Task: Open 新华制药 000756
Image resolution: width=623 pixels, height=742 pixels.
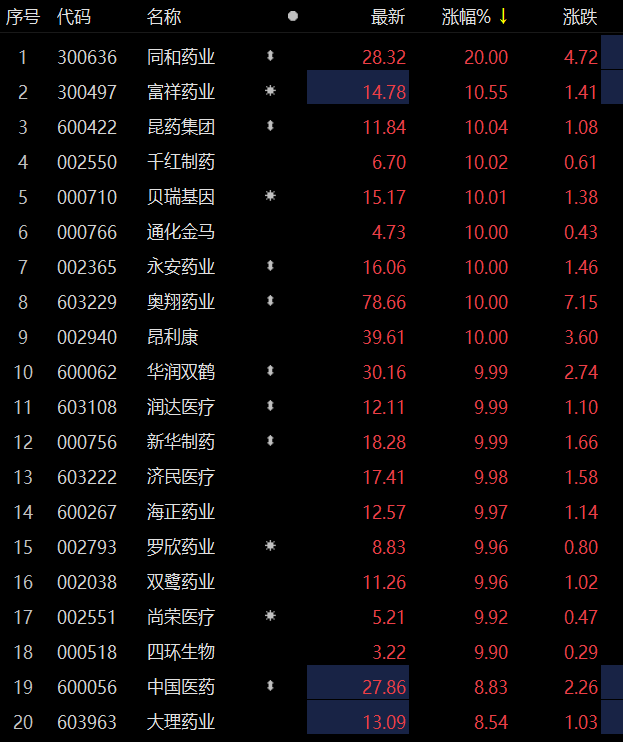Action: coord(180,442)
